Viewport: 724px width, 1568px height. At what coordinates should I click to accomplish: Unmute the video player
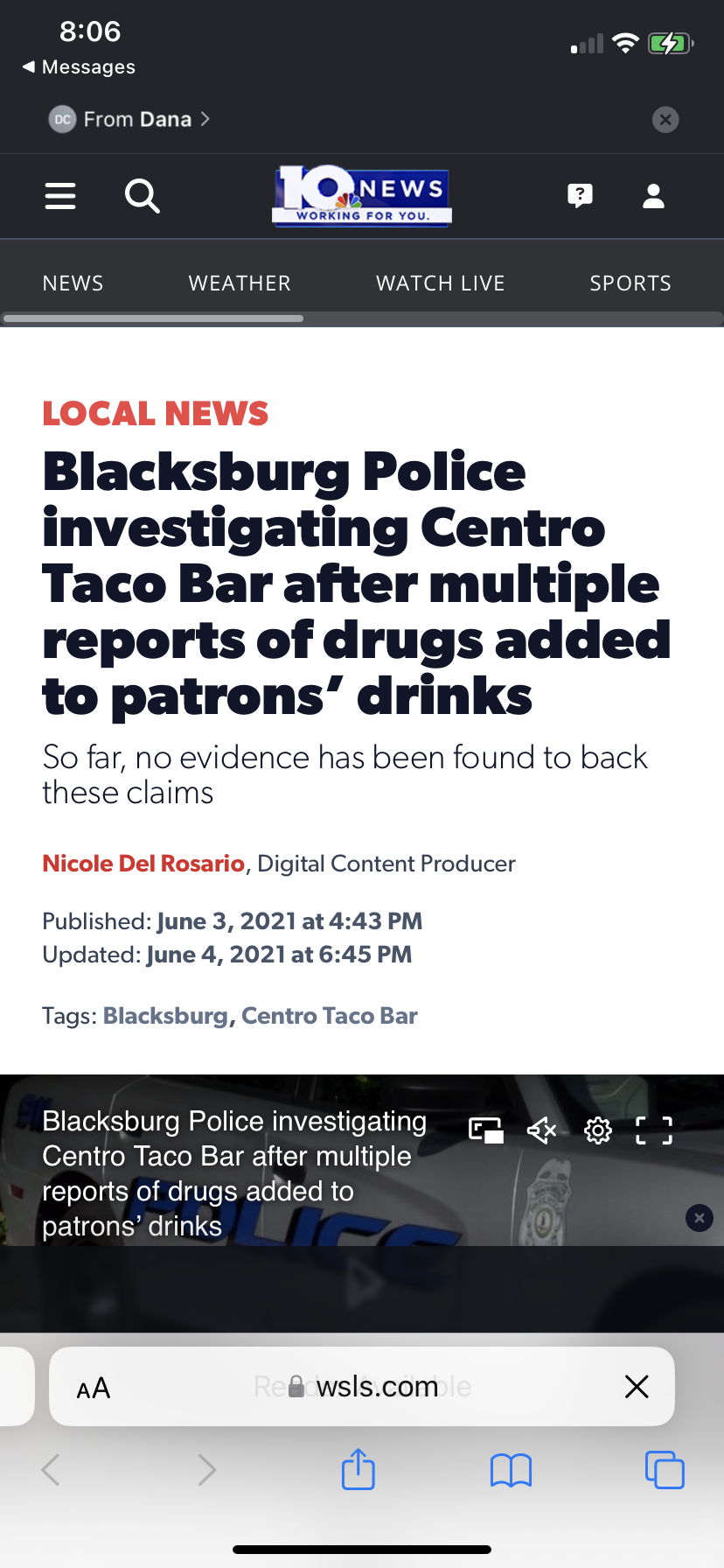[542, 1130]
